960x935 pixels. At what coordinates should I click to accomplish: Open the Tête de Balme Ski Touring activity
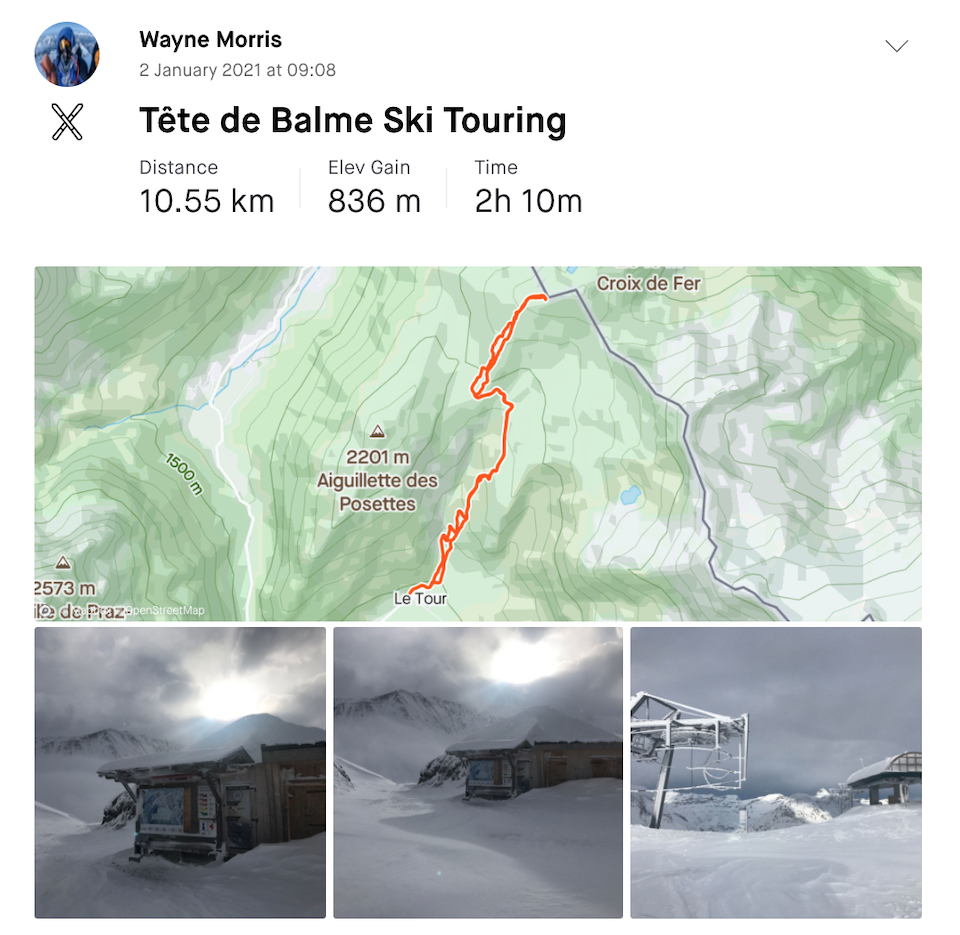point(352,120)
